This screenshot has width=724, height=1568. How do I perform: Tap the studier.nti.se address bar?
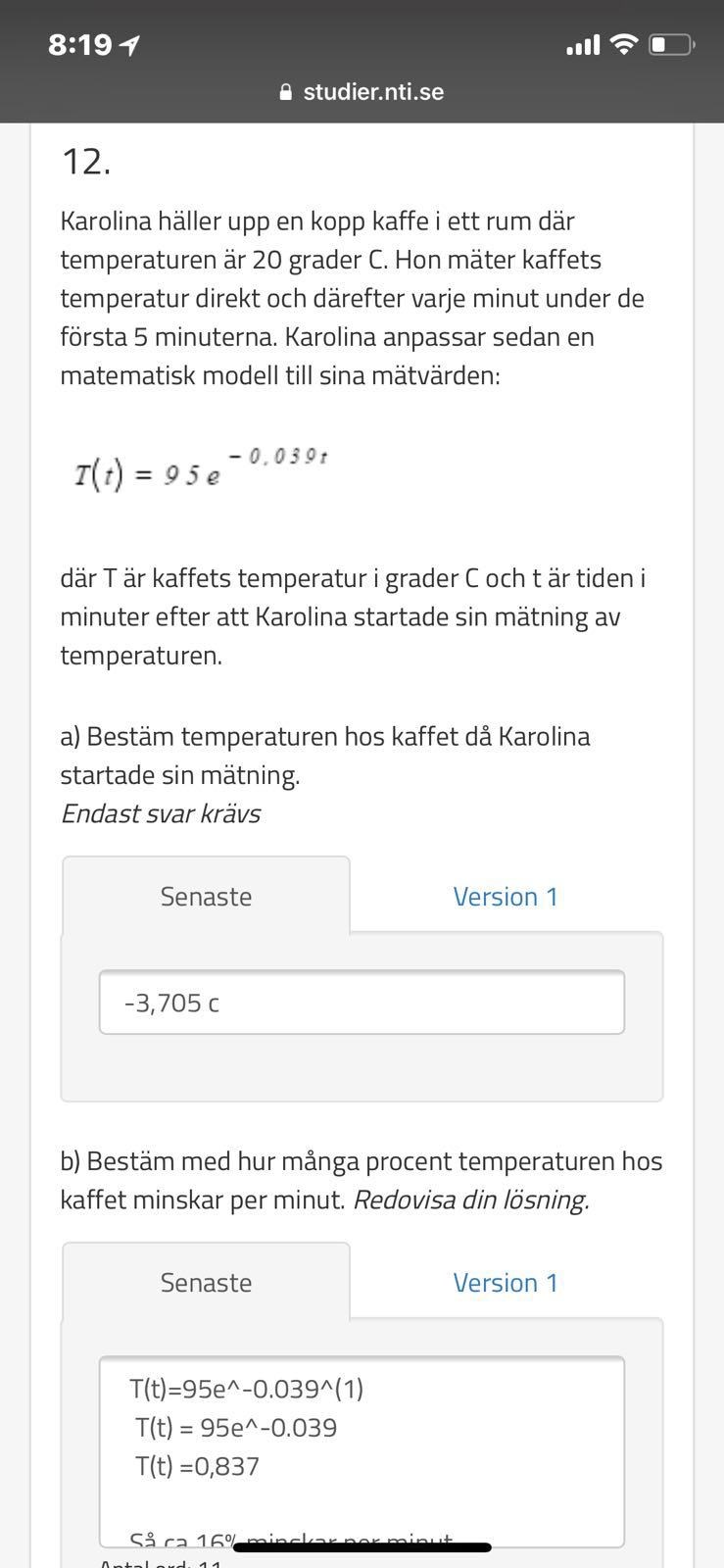pos(362,92)
